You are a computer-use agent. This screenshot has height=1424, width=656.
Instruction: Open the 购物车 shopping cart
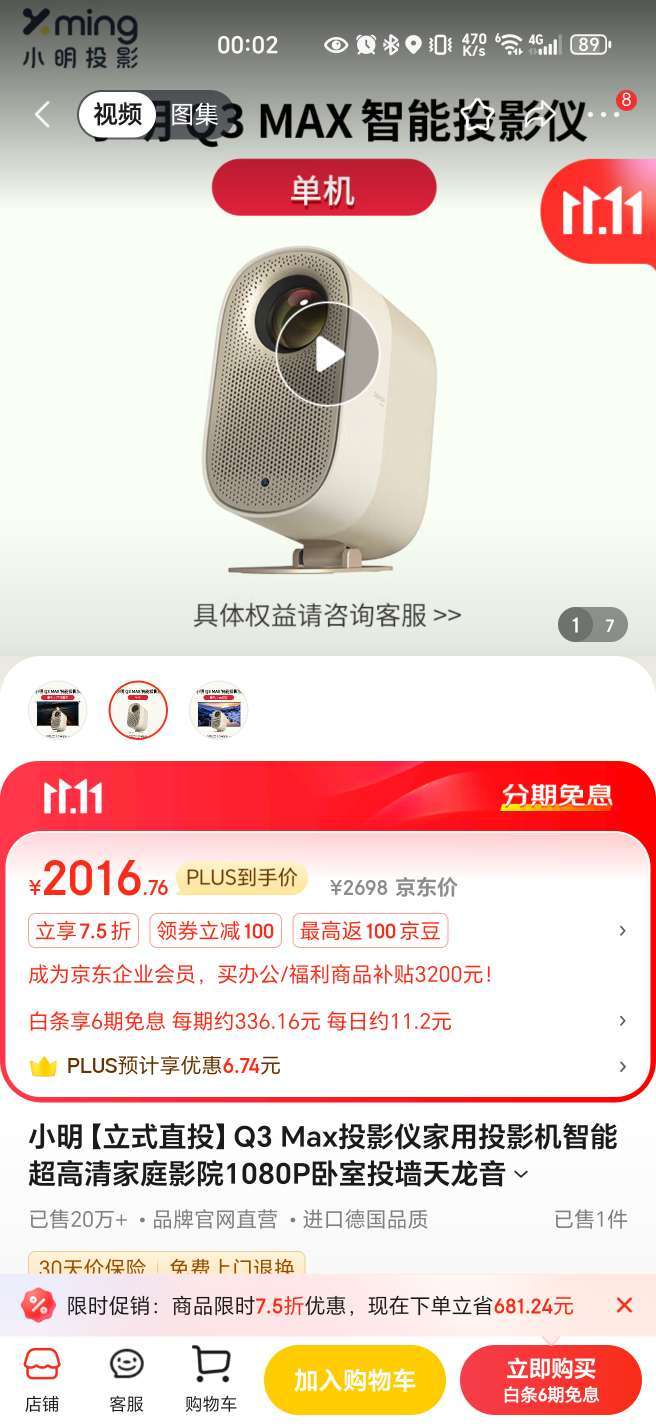(211, 1380)
